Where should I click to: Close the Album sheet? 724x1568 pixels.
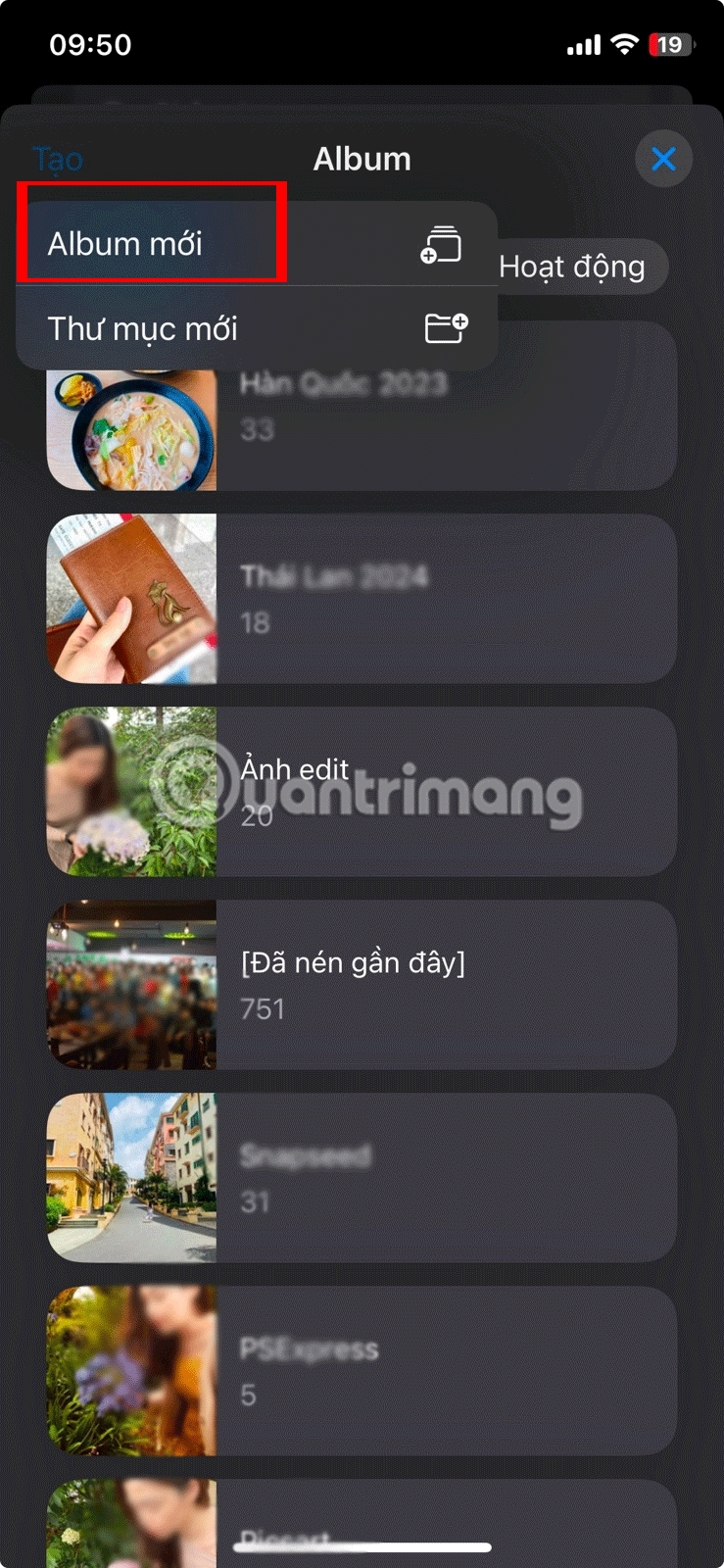[663, 159]
